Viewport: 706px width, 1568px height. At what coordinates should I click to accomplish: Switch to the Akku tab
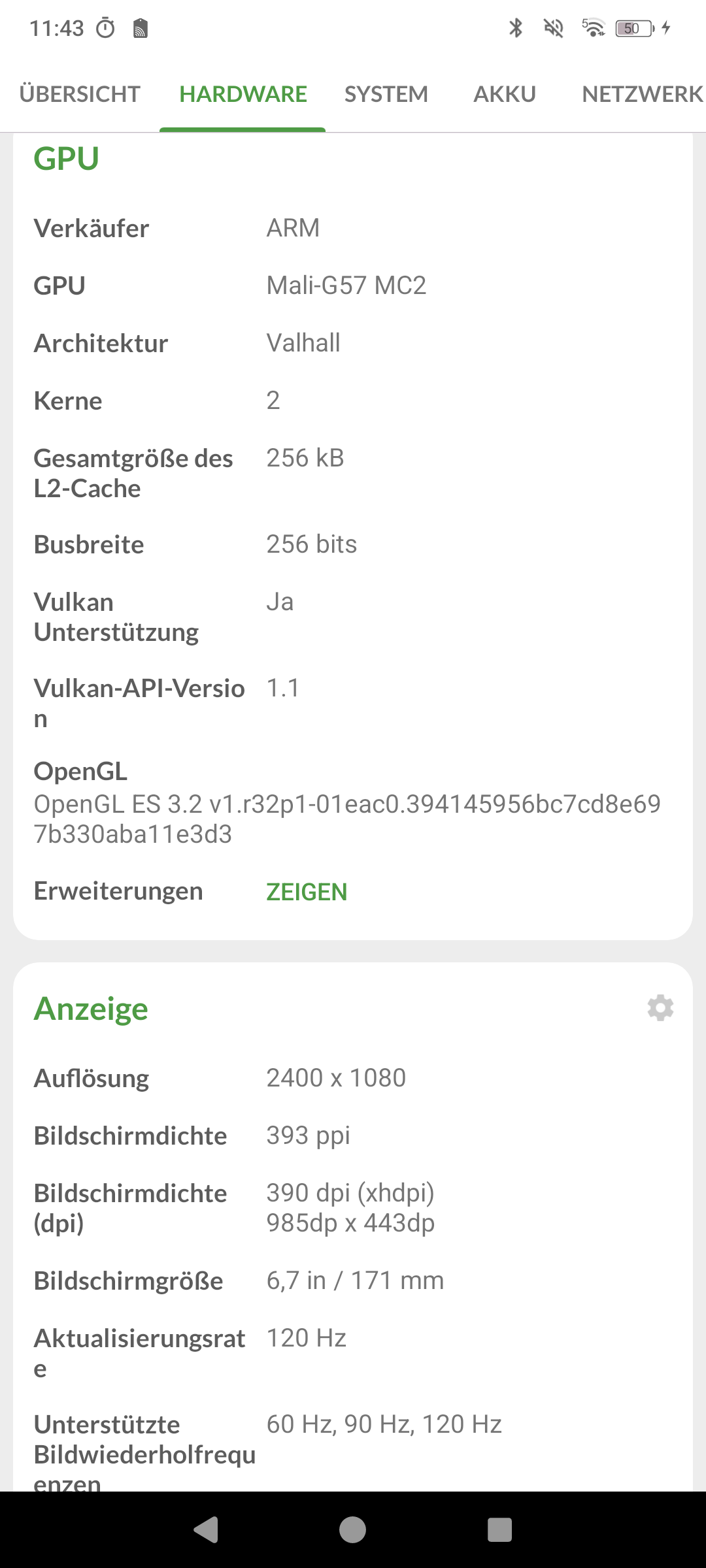pos(505,94)
